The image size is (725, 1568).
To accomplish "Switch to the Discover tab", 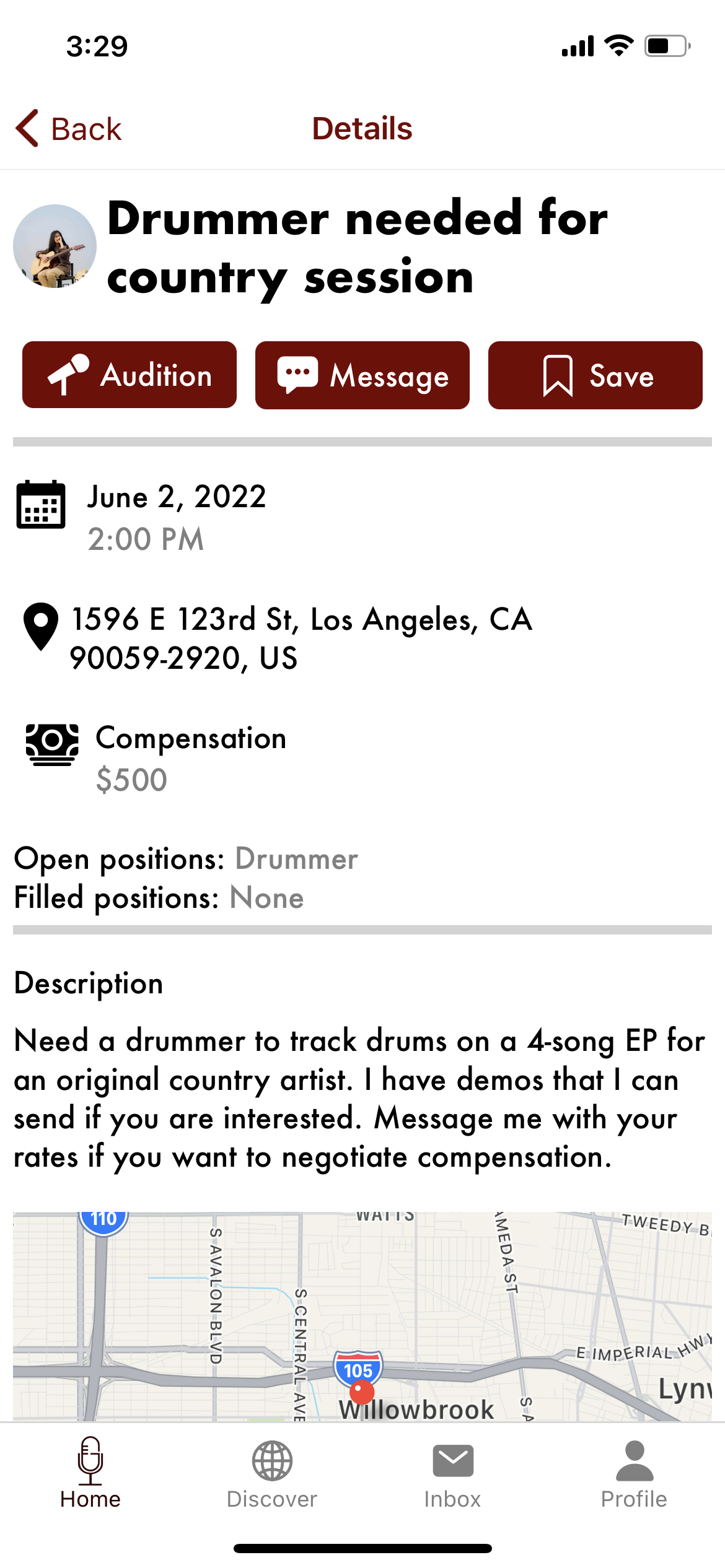I will point(272,1474).
